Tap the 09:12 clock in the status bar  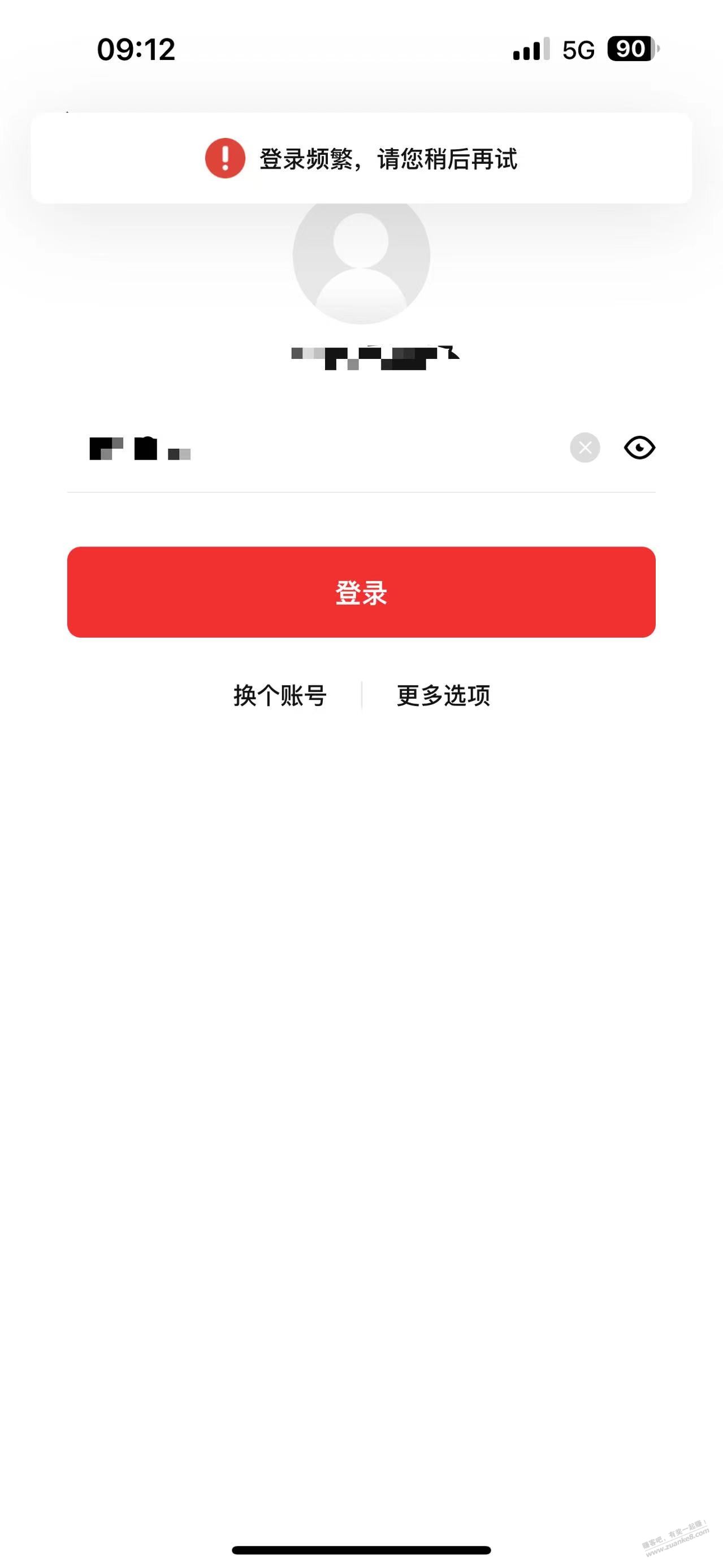click(136, 50)
